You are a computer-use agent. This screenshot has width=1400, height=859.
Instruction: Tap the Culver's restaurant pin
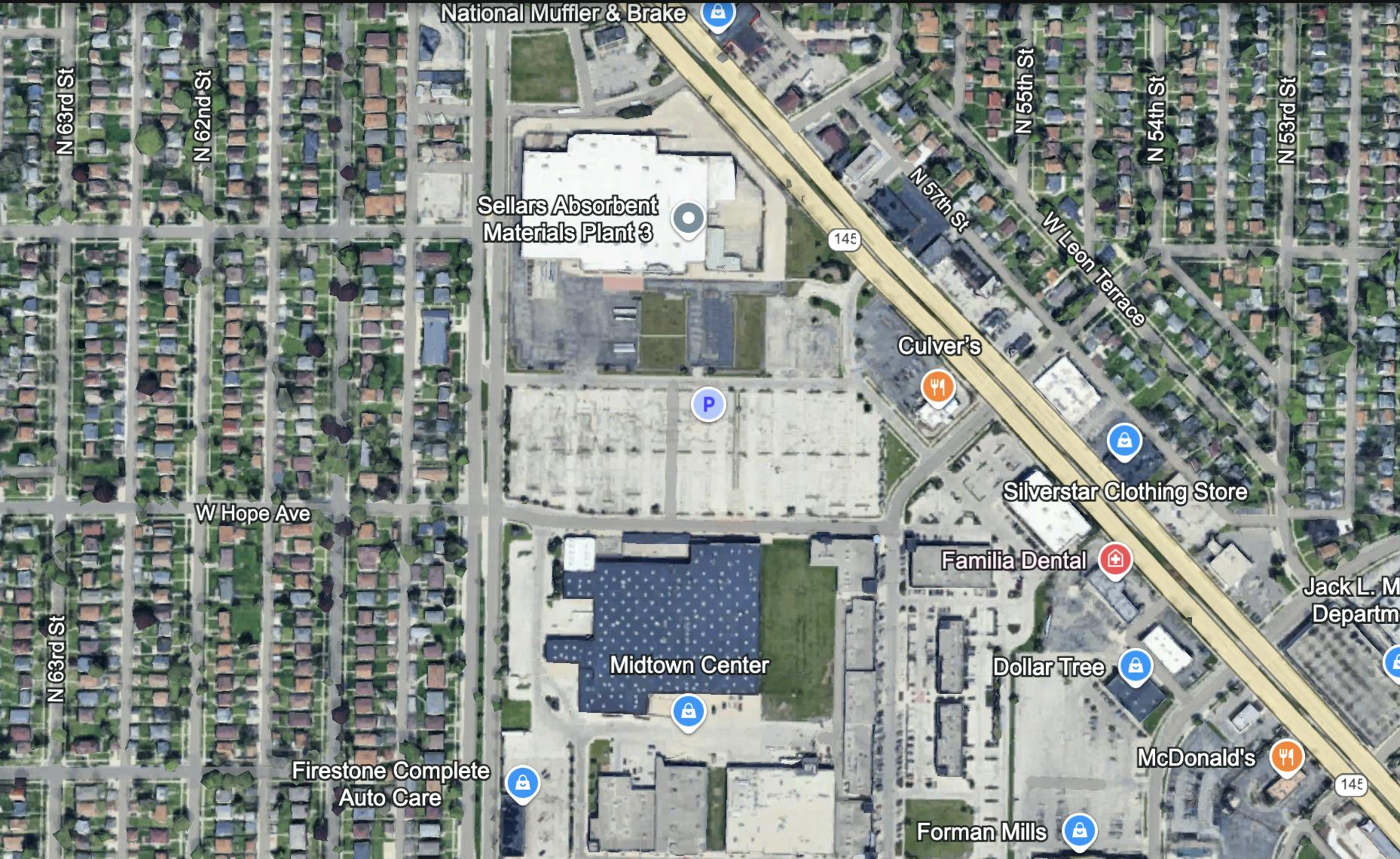tap(937, 388)
